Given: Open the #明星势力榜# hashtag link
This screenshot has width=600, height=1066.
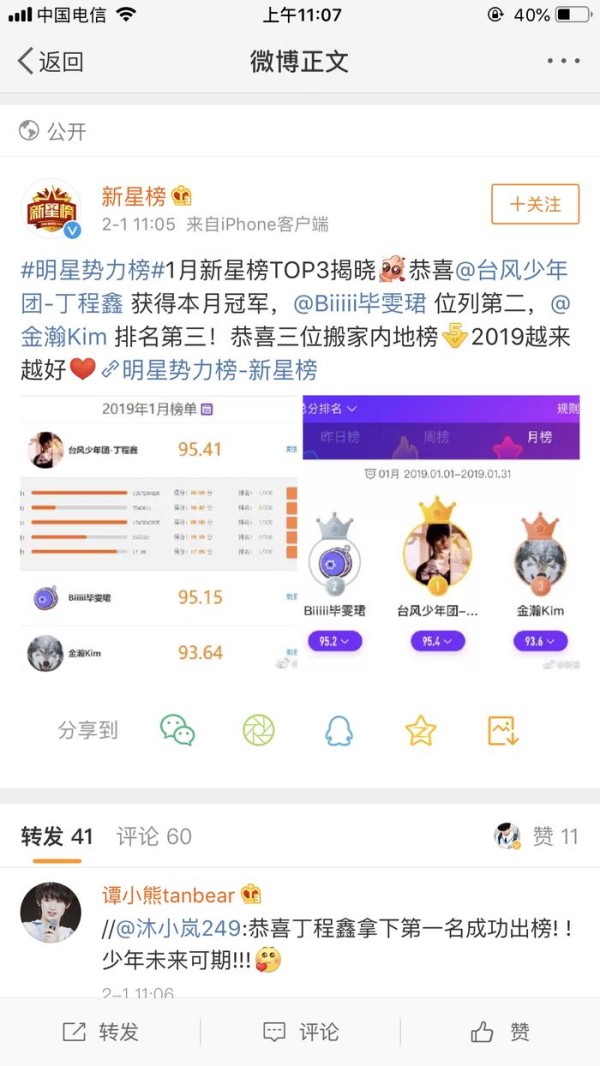Looking at the screenshot, I should (85, 272).
